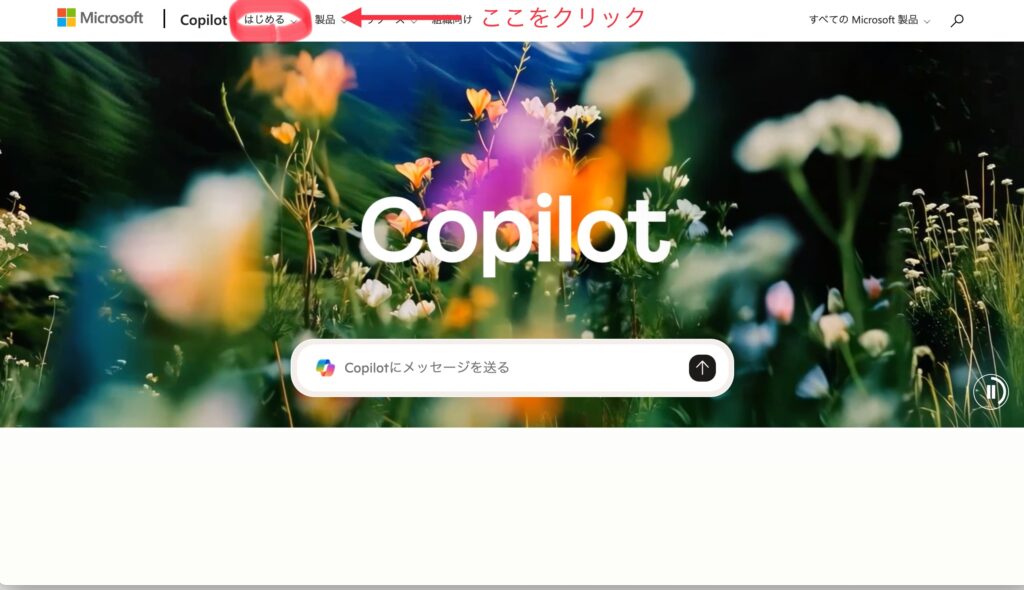The width and height of the screenshot is (1024, 590).
Task: Expand the はじめる dropdown menu
Action: pyautogui.click(x=270, y=20)
